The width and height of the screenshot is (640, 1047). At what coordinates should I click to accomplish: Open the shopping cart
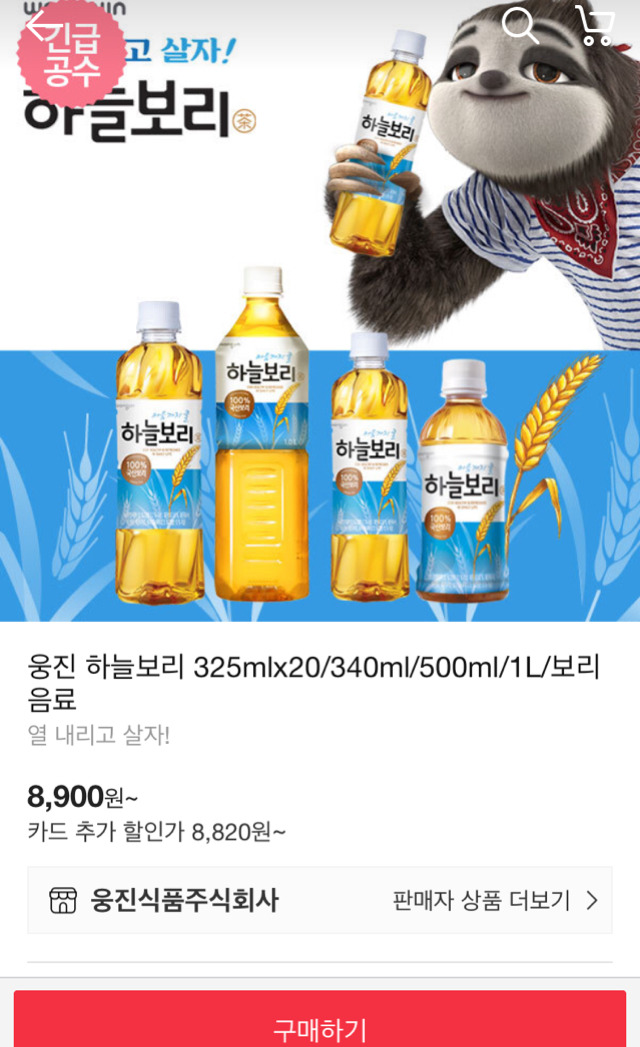595,26
